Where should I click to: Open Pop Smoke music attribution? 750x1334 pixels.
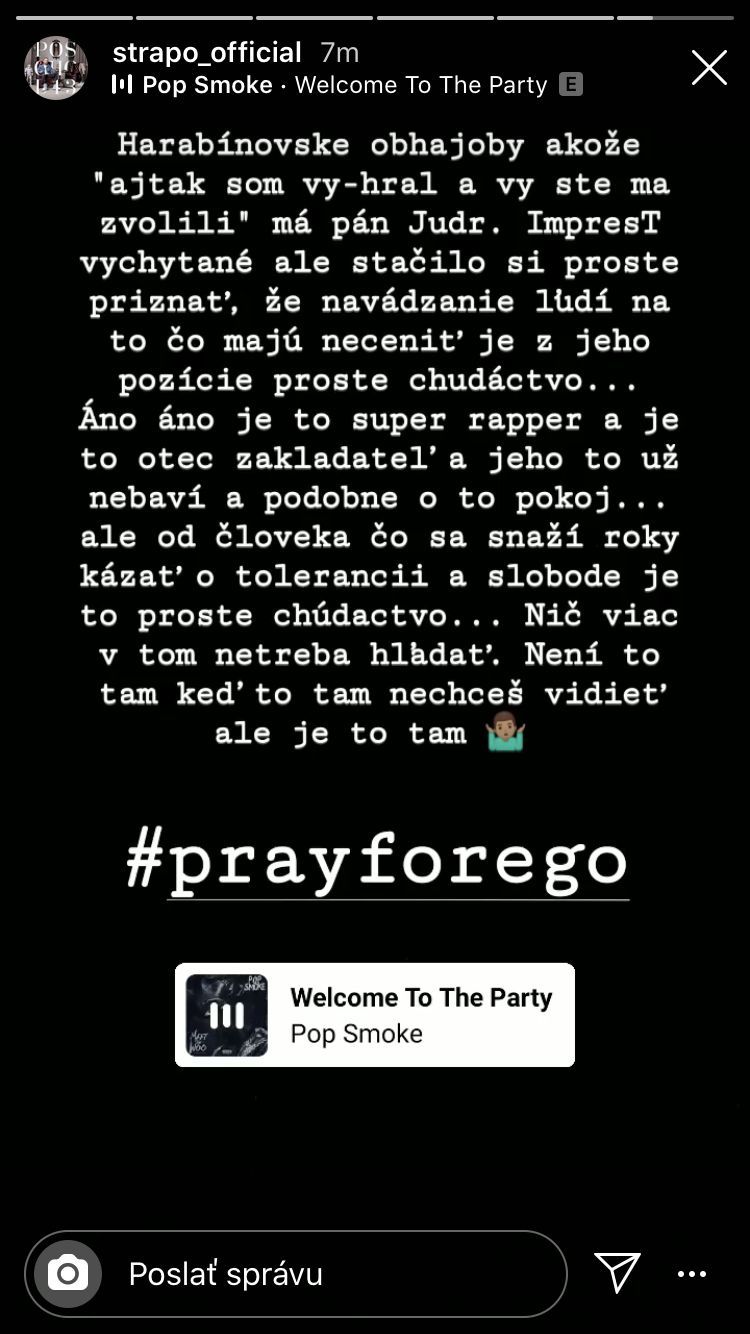[x=330, y=85]
